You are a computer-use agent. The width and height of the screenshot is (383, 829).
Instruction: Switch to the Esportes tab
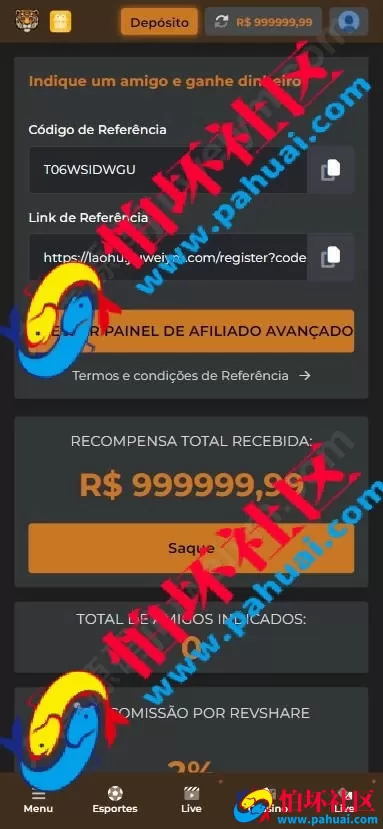pos(115,801)
